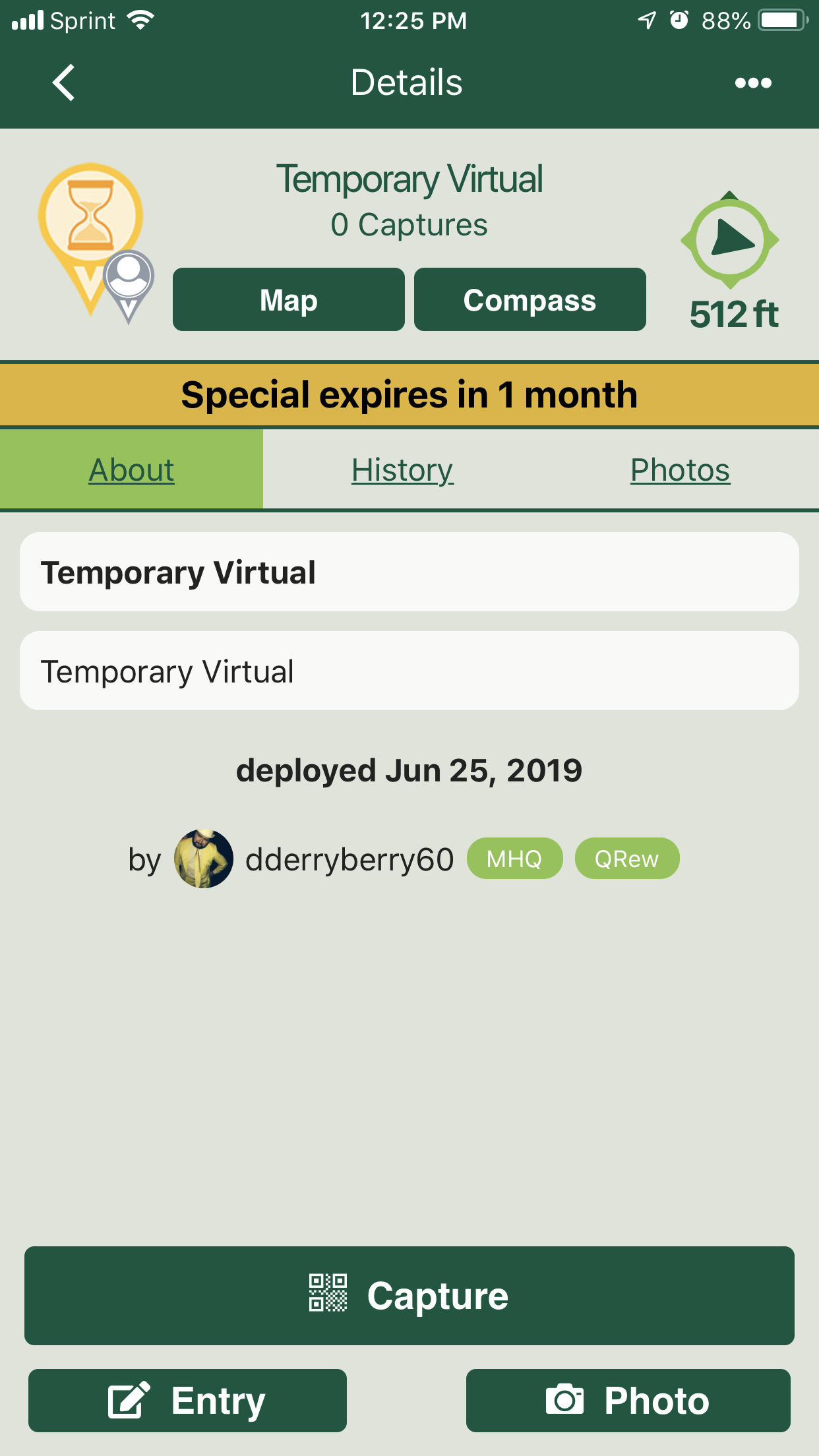The height and width of the screenshot is (1456, 819).
Task: Open the Map view
Action: 288,300
